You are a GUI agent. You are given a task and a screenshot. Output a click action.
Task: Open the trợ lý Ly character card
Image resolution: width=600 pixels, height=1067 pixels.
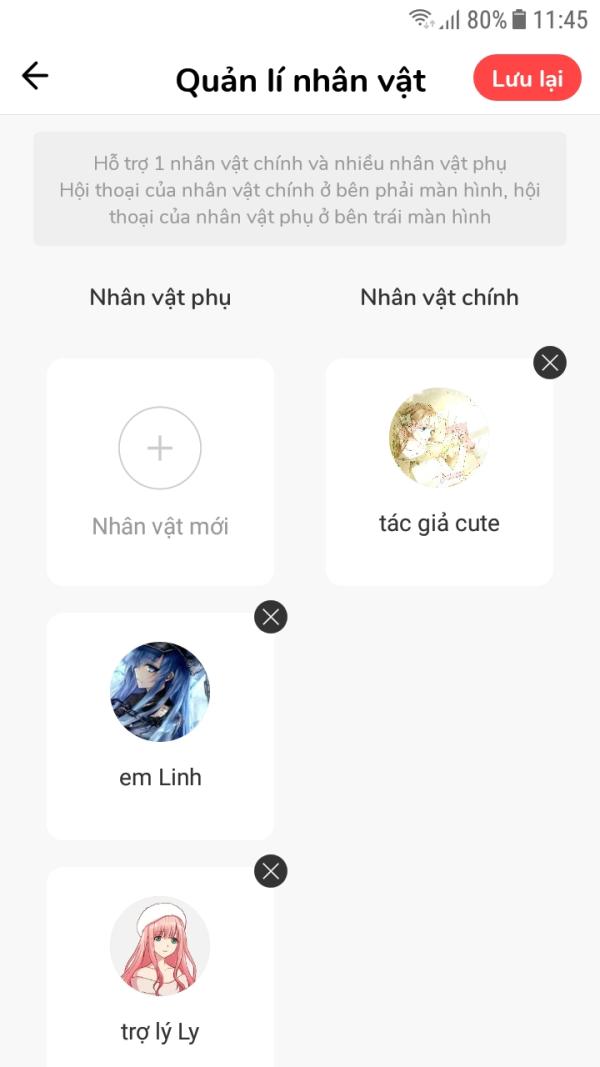[x=160, y=970]
